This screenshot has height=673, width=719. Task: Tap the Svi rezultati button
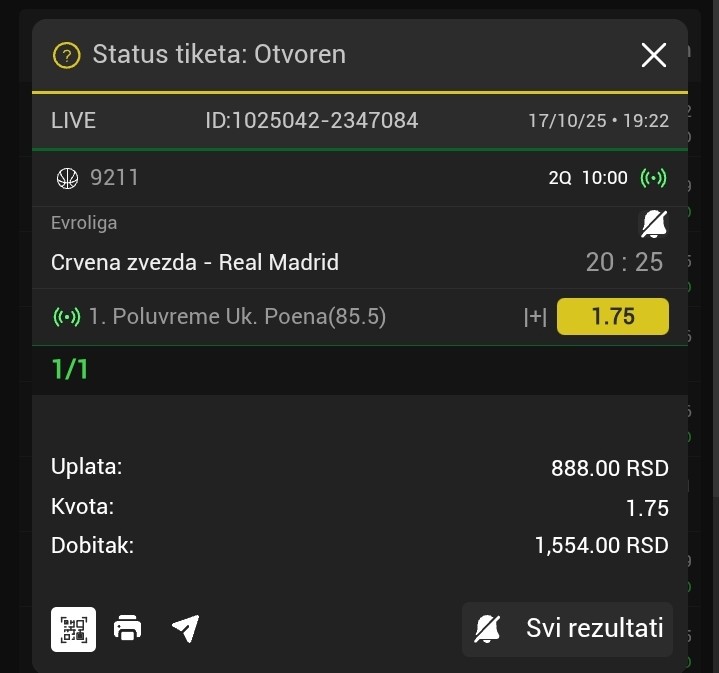pyautogui.click(x=568, y=629)
